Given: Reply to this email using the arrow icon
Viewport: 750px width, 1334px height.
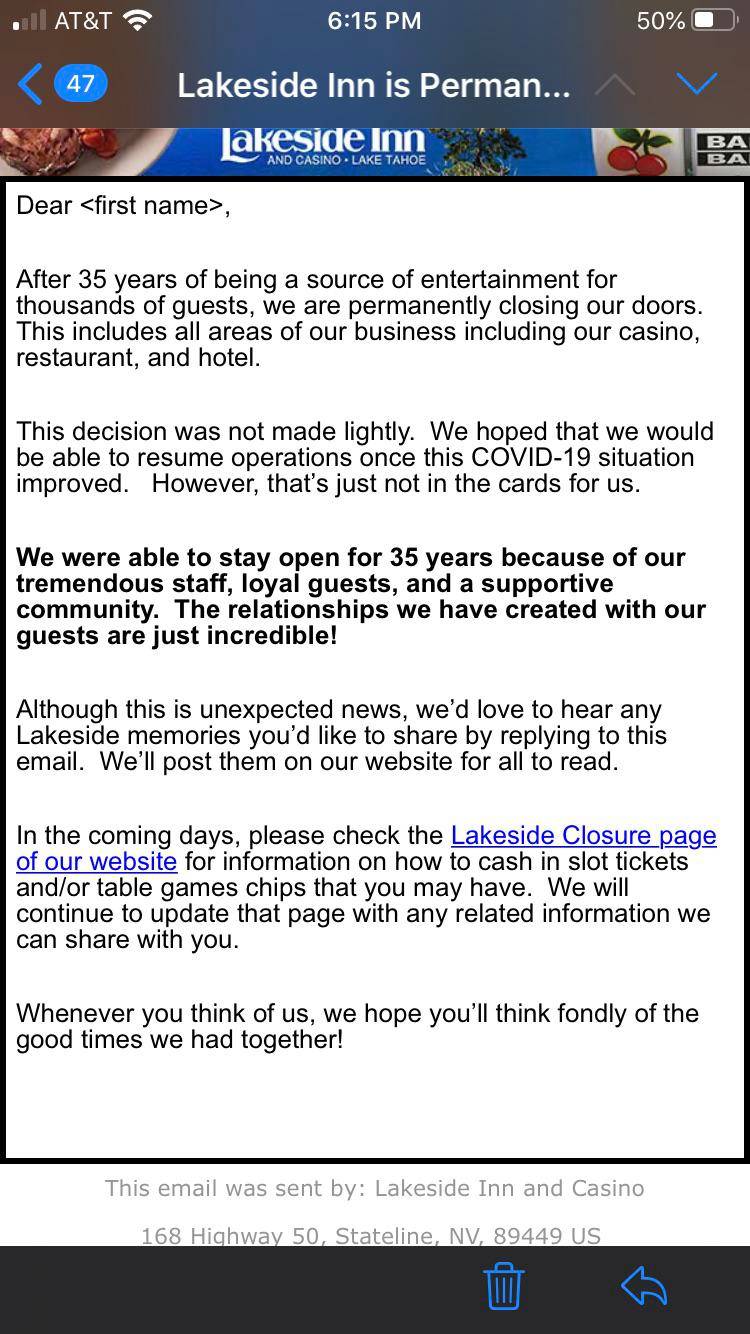Looking at the screenshot, I should pyautogui.click(x=644, y=1285).
